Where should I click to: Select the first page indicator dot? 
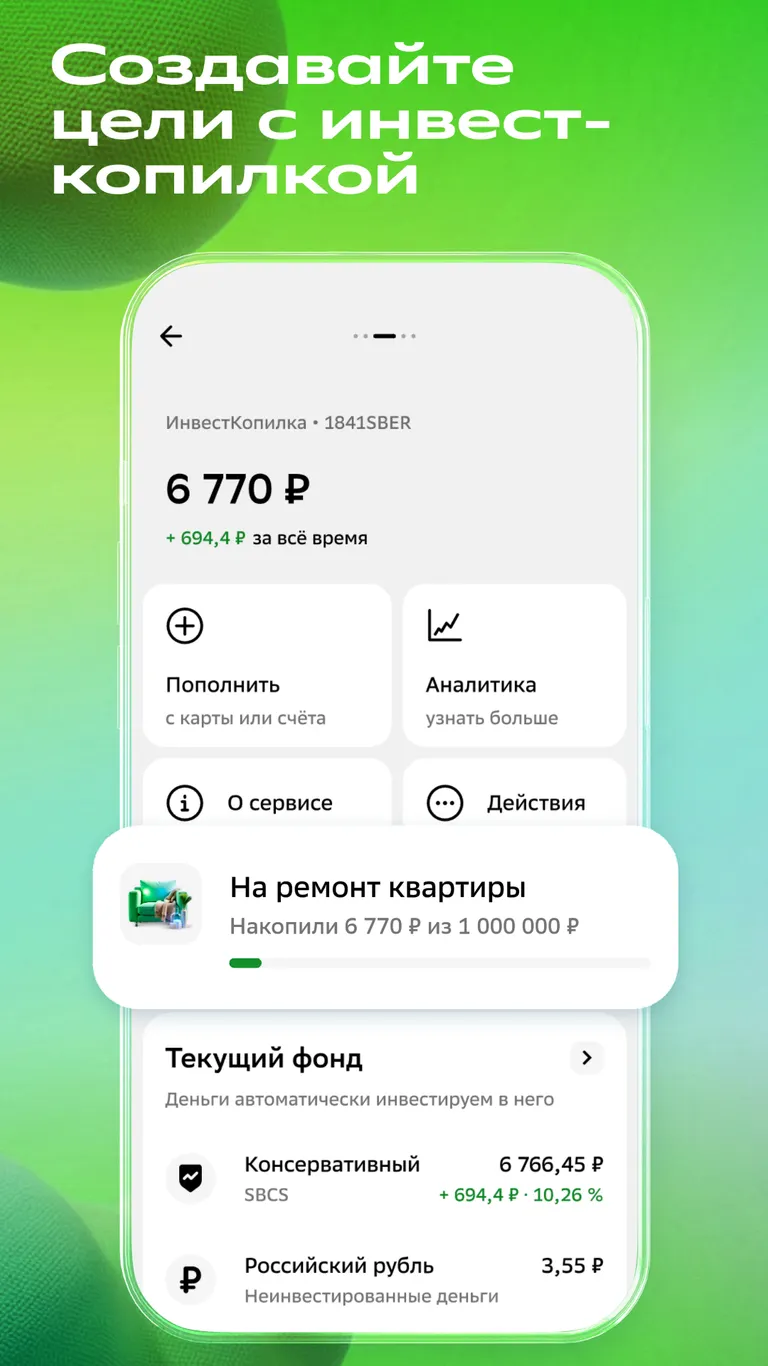(x=358, y=338)
